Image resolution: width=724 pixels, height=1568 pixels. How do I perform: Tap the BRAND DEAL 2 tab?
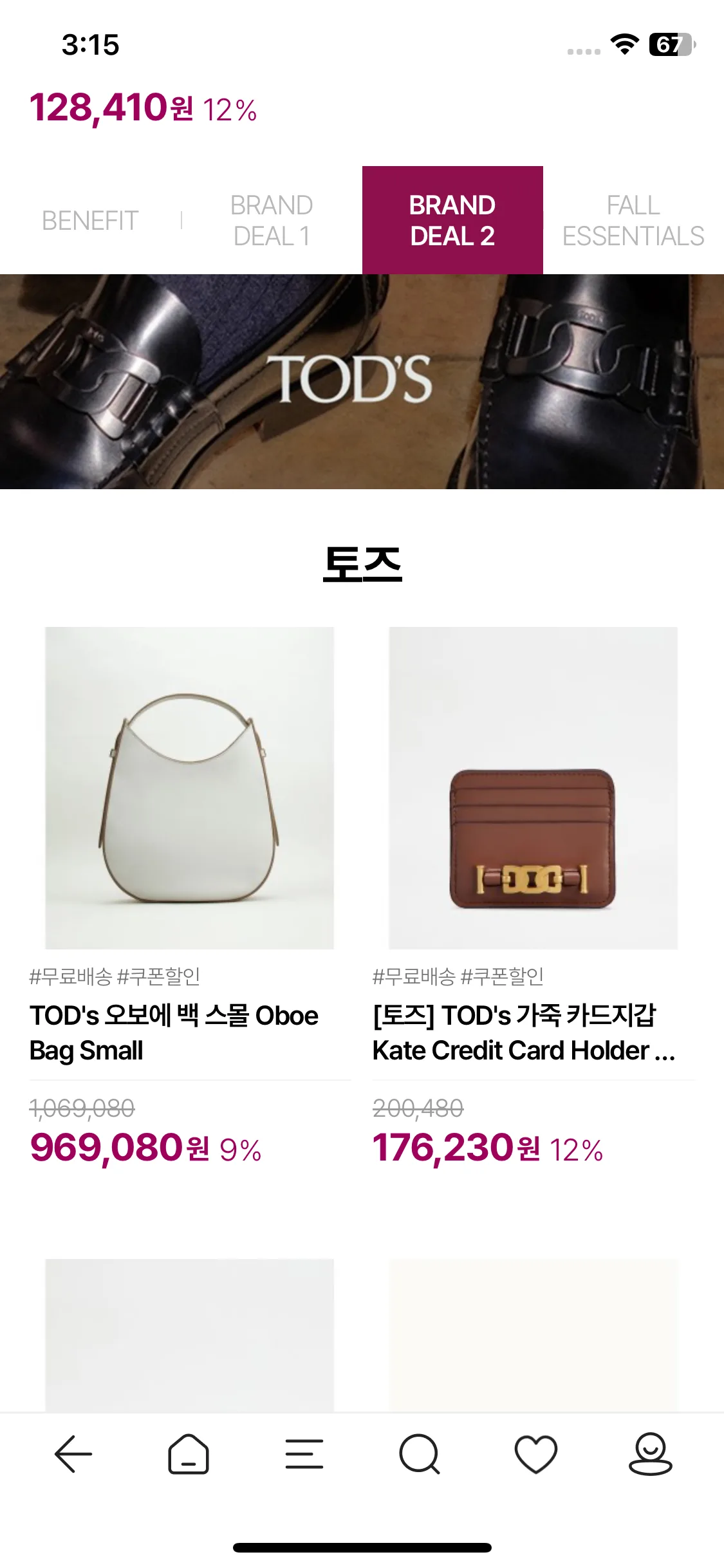[x=452, y=220]
